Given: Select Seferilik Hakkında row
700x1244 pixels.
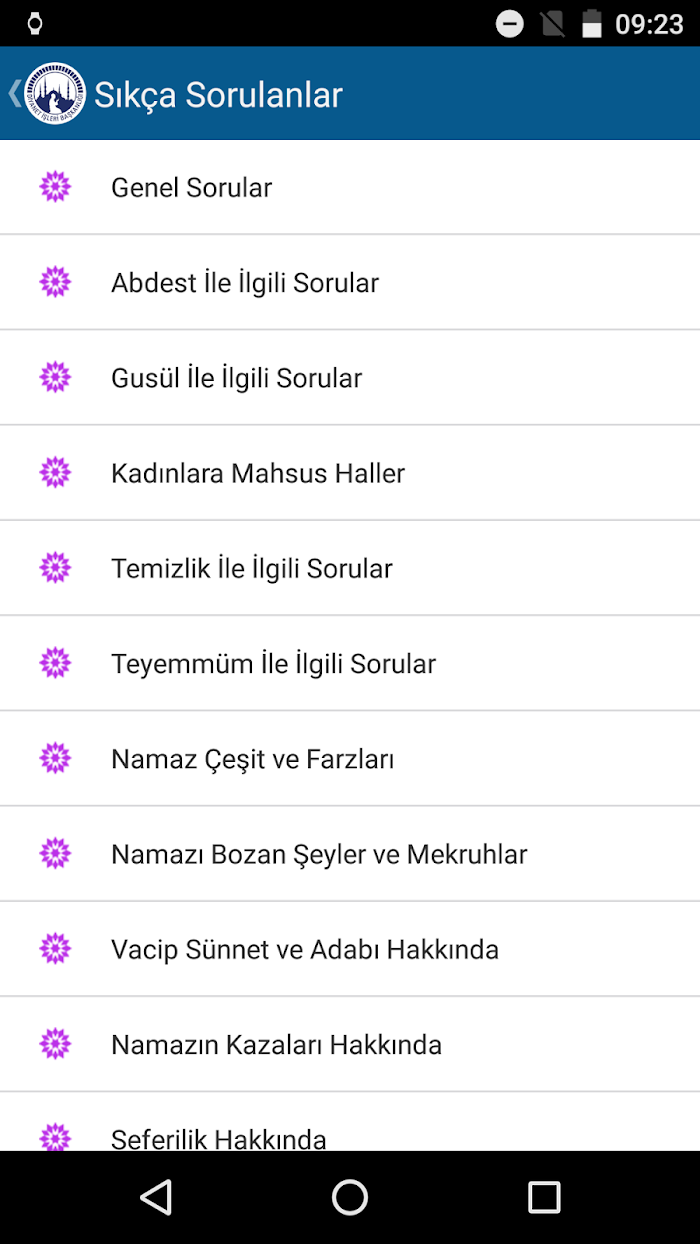Looking at the screenshot, I should (350, 1121).
